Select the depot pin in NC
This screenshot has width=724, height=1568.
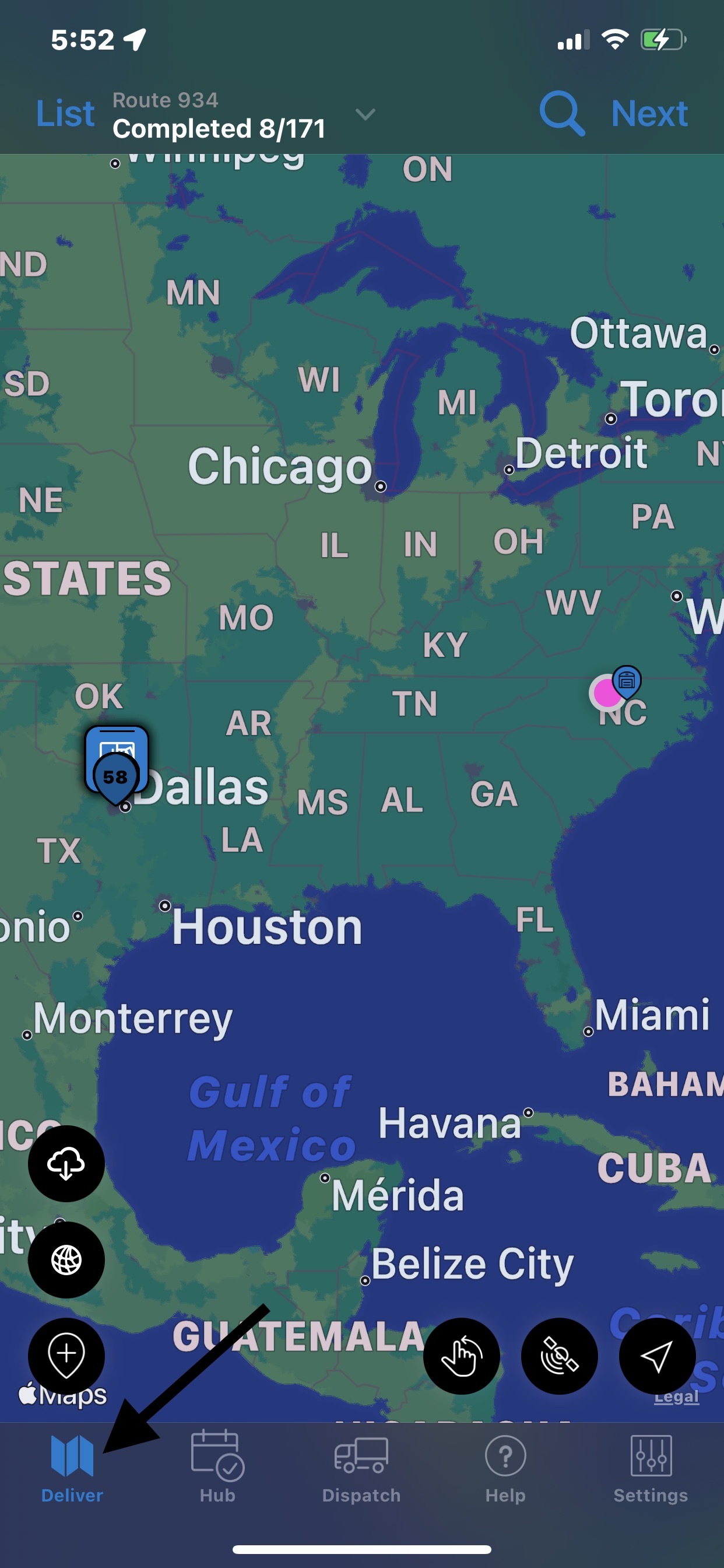point(627,681)
